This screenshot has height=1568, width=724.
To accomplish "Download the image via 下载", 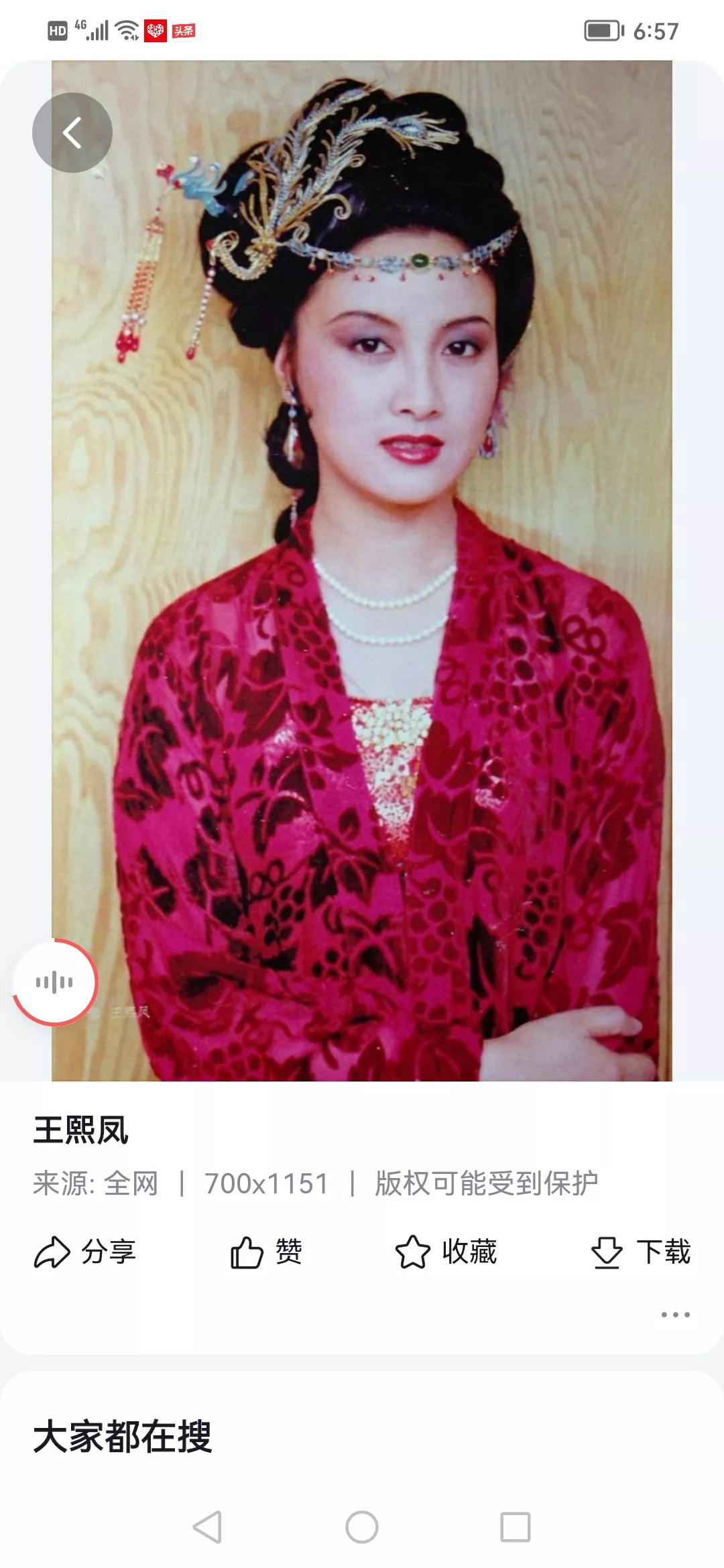I will (x=641, y=1252).
